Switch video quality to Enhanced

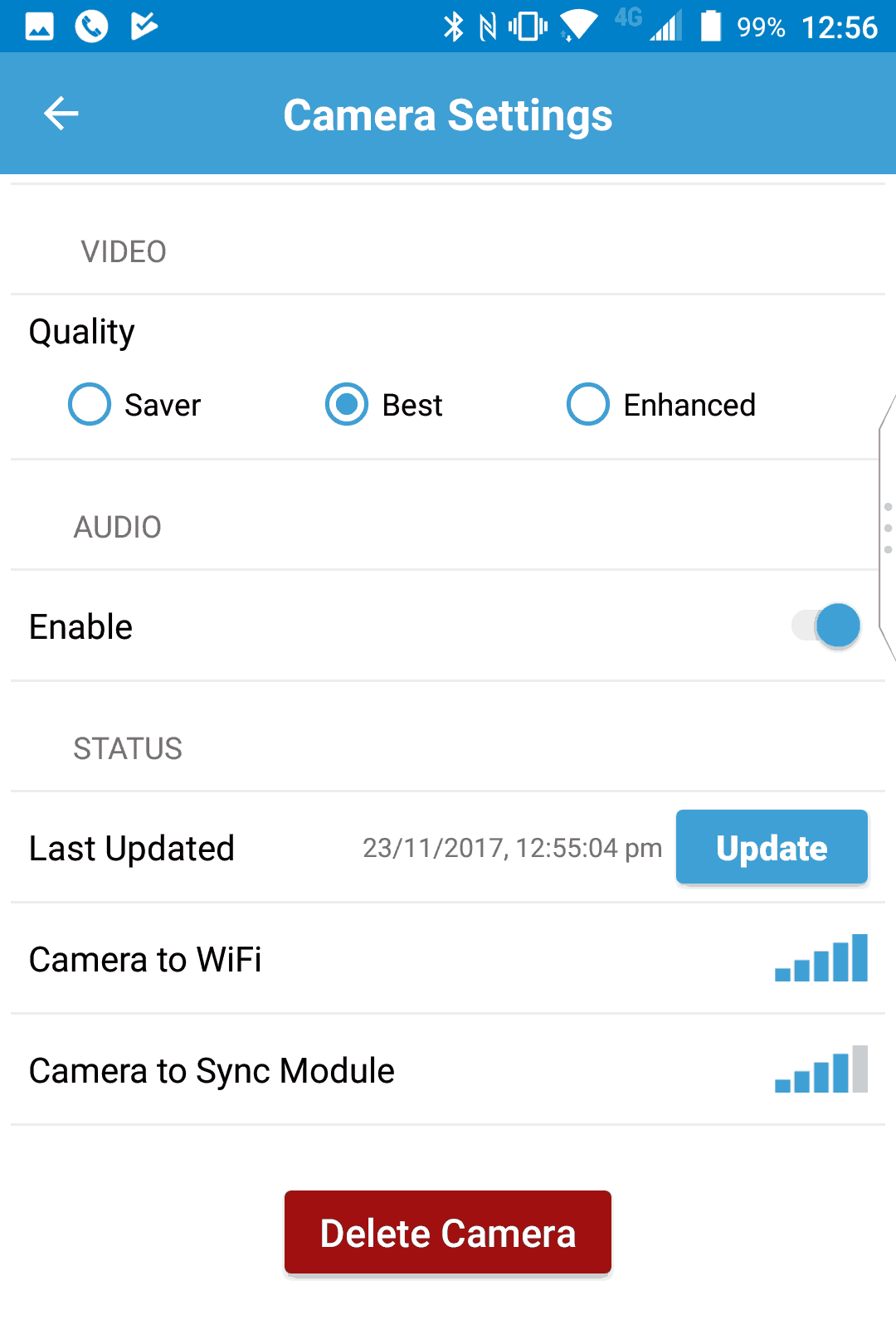(x=588, y=405)
